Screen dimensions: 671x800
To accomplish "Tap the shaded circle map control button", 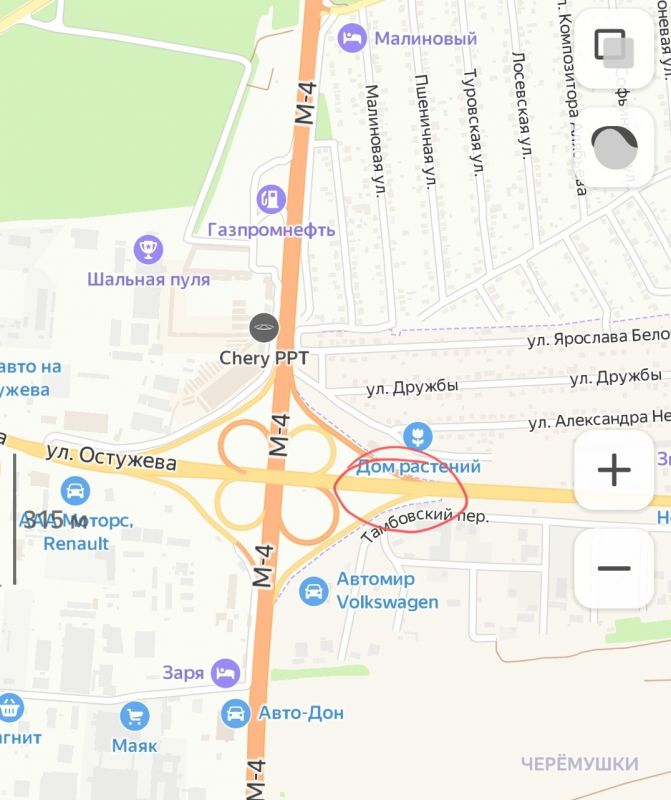I will (613, 148).
